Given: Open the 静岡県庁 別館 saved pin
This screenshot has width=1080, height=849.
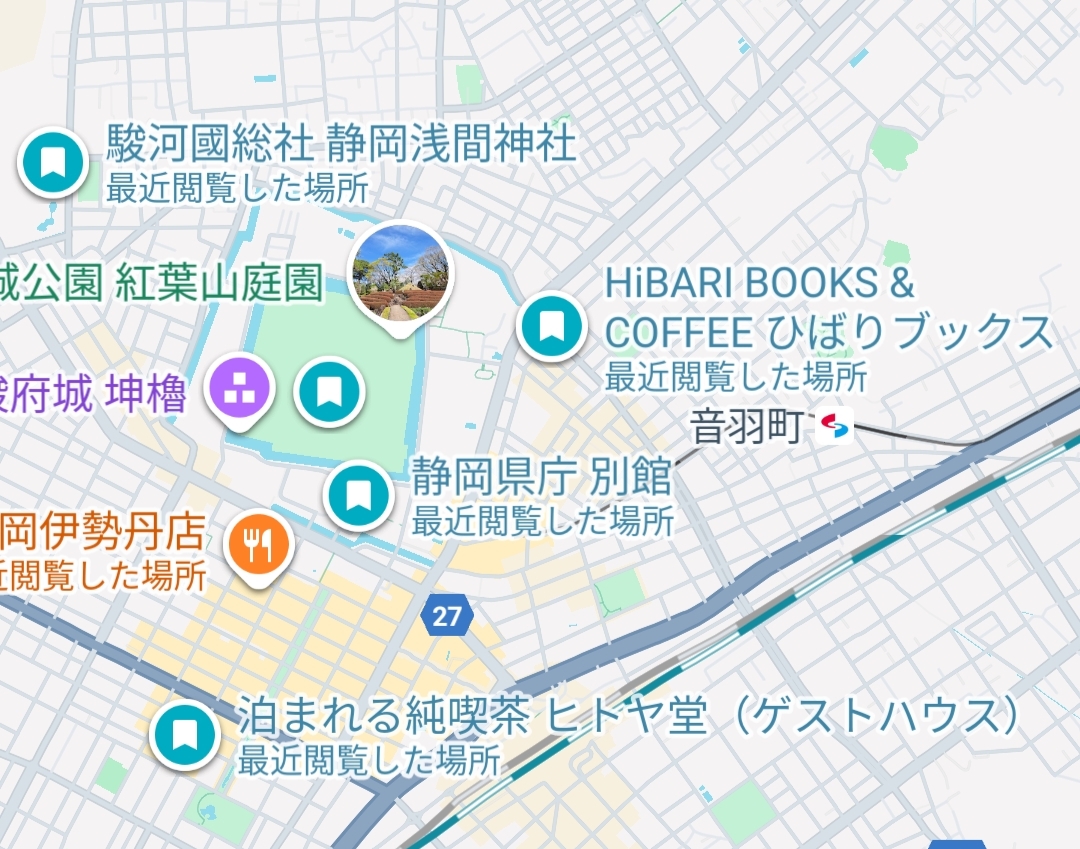Looking at the screenshot, I should click(358, 495).
